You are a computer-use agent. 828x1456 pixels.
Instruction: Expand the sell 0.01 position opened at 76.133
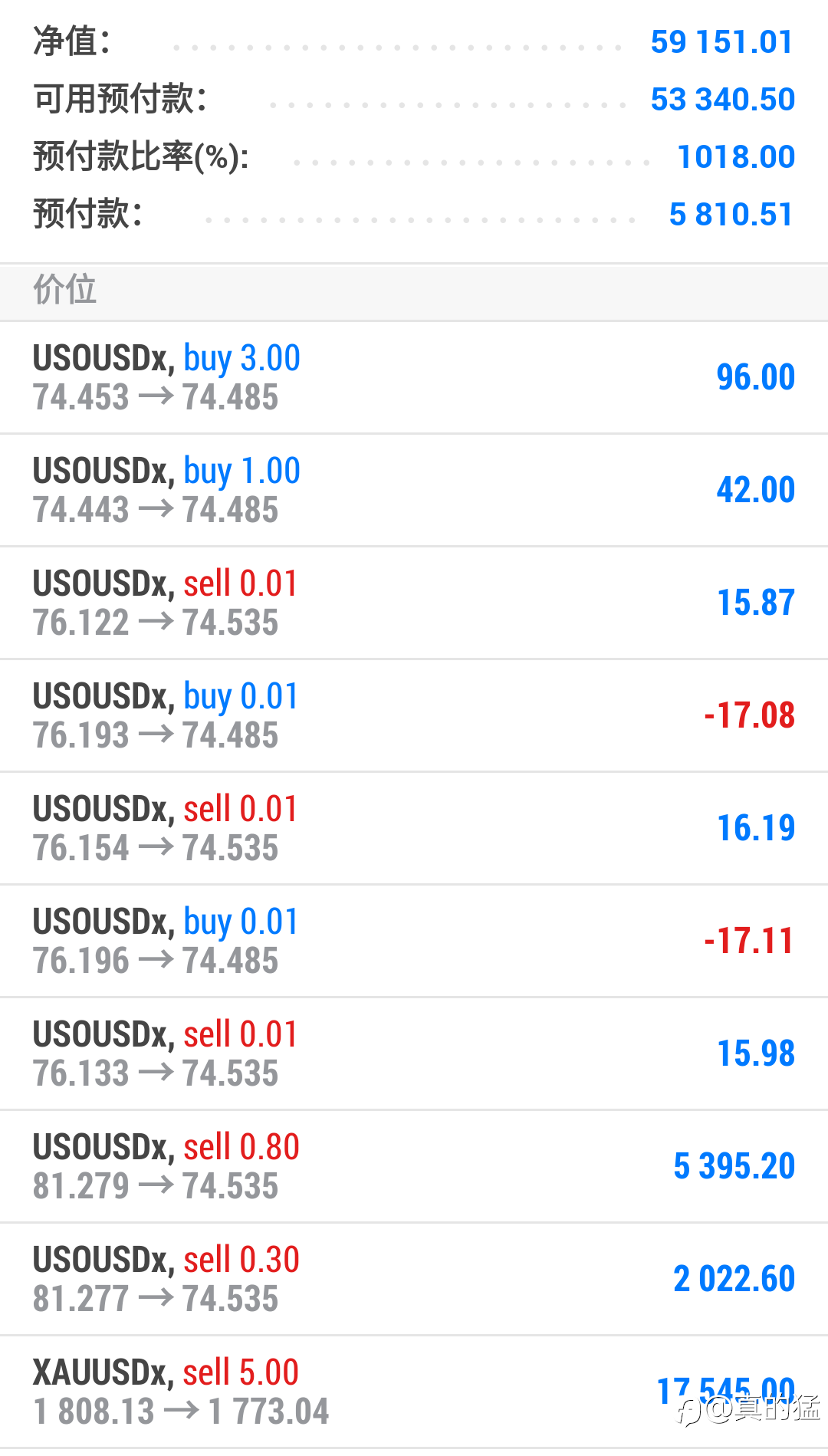coord(414,1054)
